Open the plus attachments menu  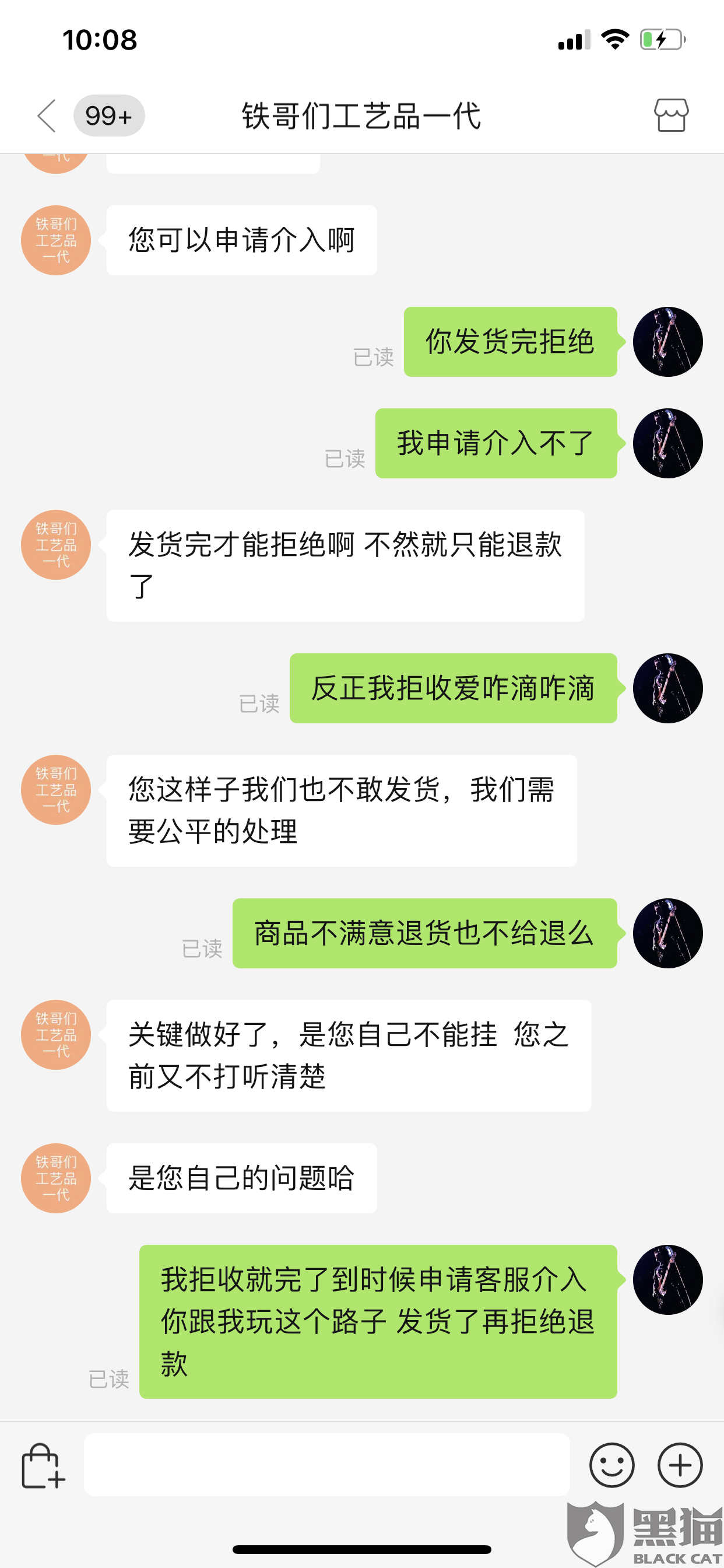click(x=680, y=1465)
